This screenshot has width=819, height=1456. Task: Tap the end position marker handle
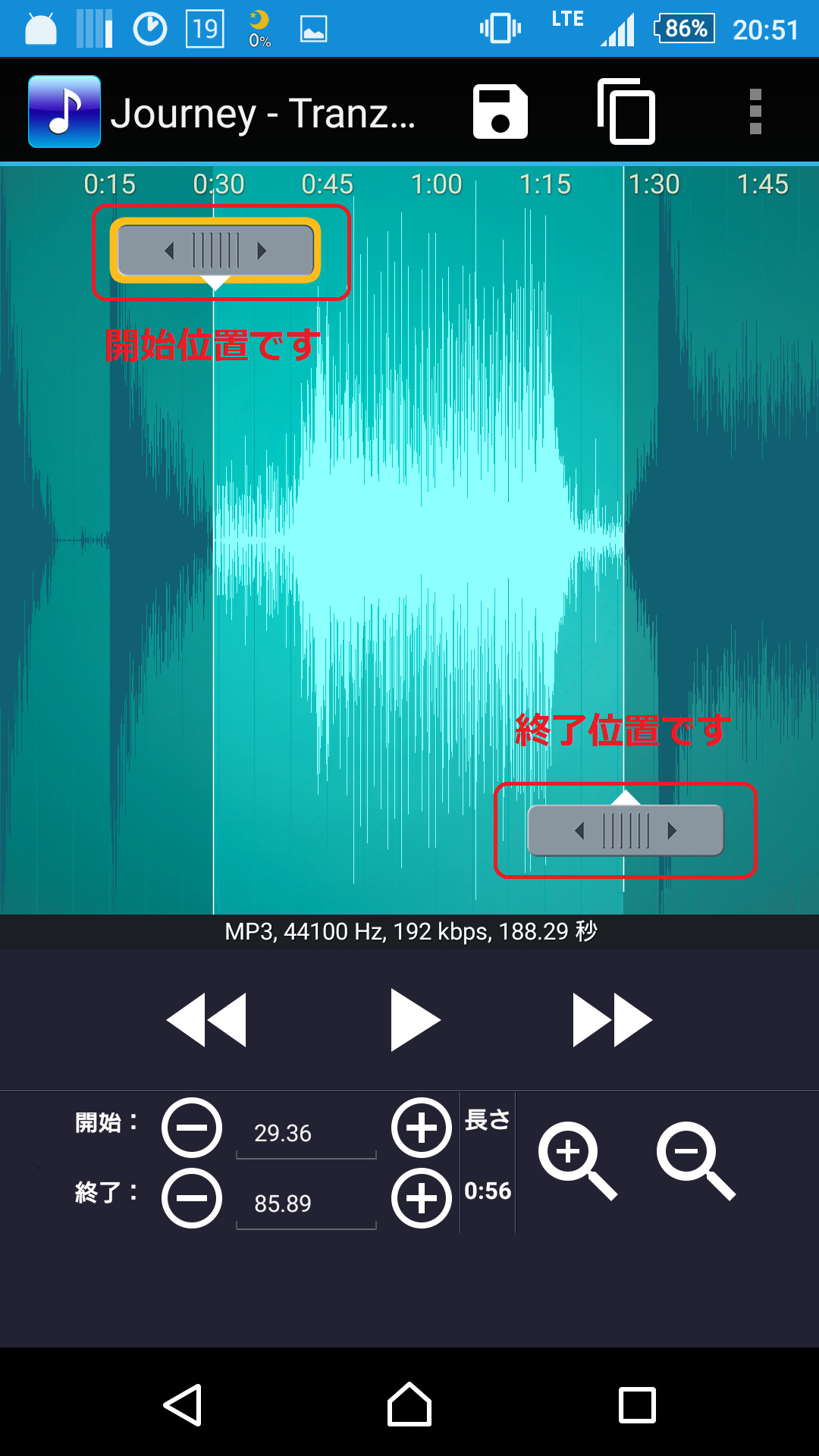coord(625,830)
